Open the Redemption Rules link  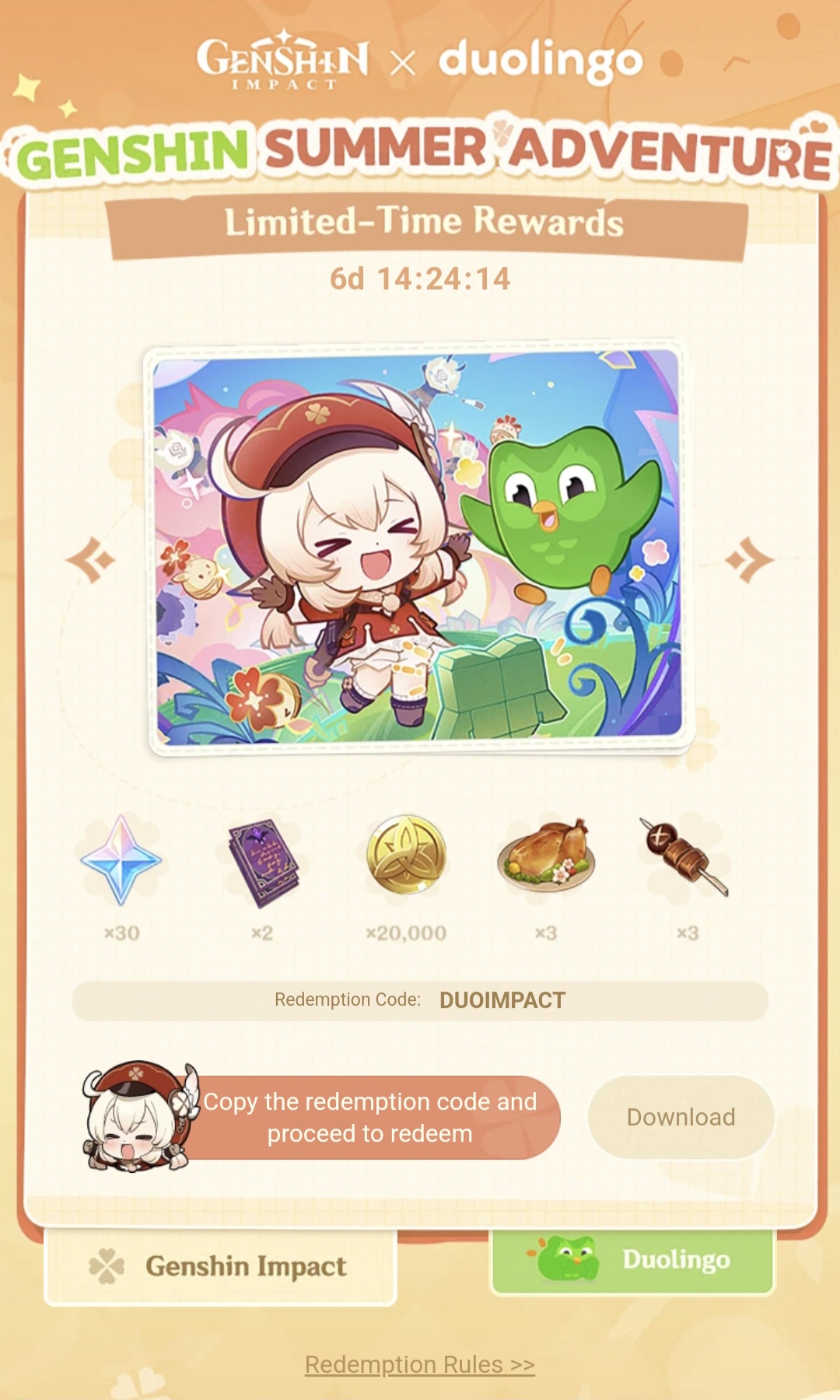click(420, 1365)
